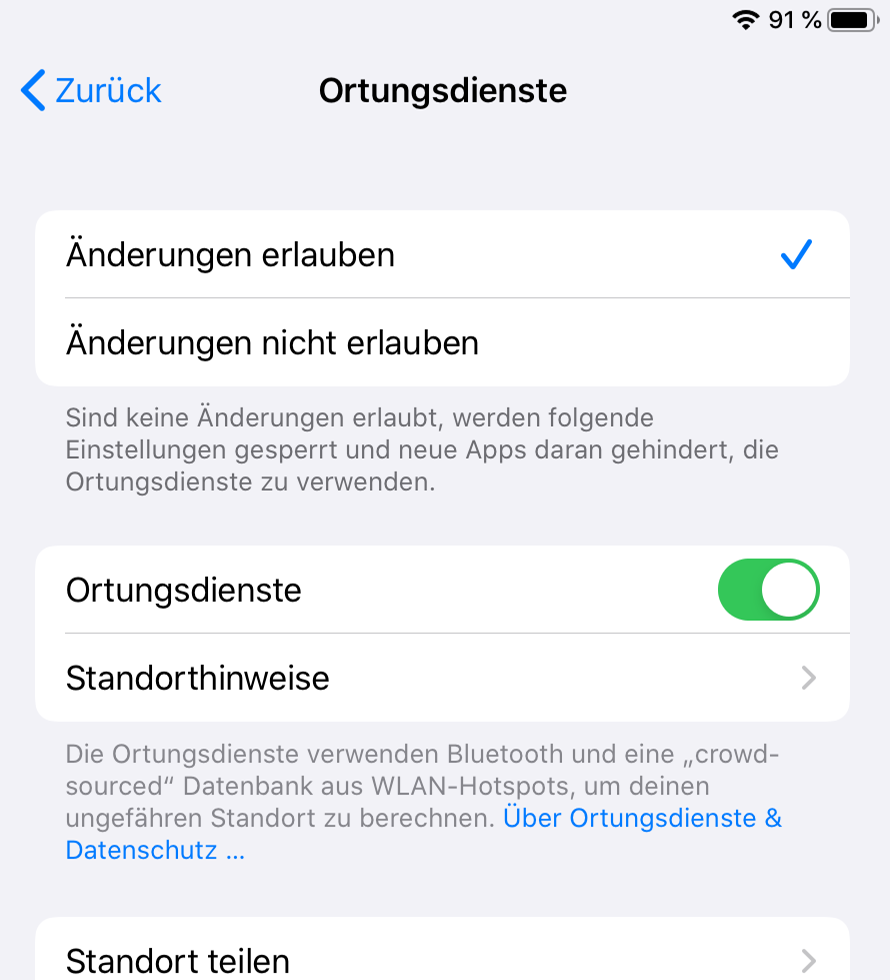Tap the blue back chevron icon
This screenshot has height=980, width=890.
[x=31, y=90]
